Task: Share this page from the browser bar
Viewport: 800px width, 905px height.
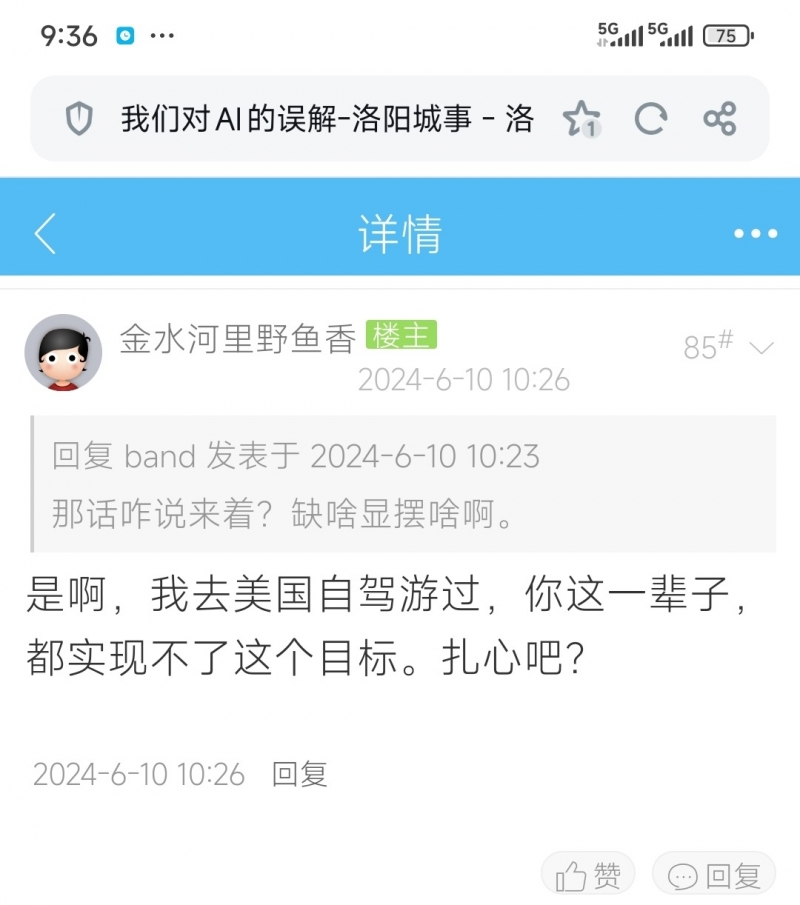Action: (720, 120)
